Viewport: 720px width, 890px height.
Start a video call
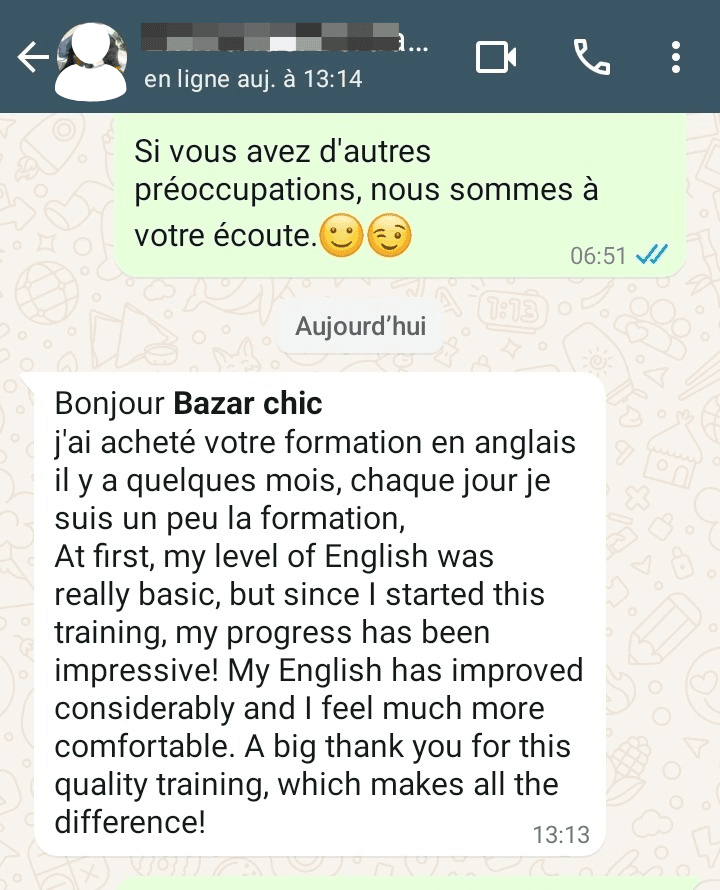[x=496, y=57]
